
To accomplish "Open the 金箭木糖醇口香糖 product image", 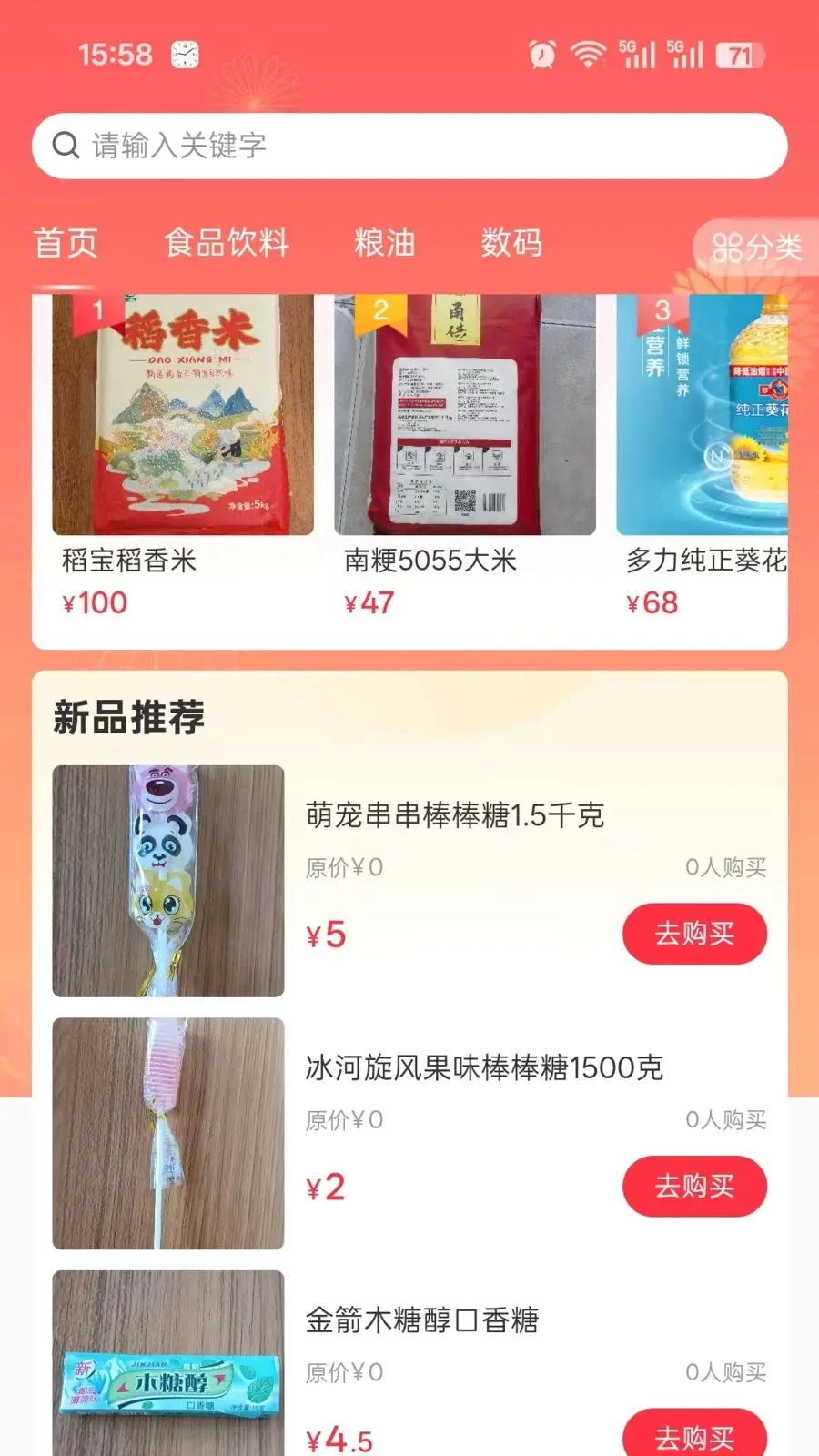I will pyautogui.click(x=168, y=1363).
